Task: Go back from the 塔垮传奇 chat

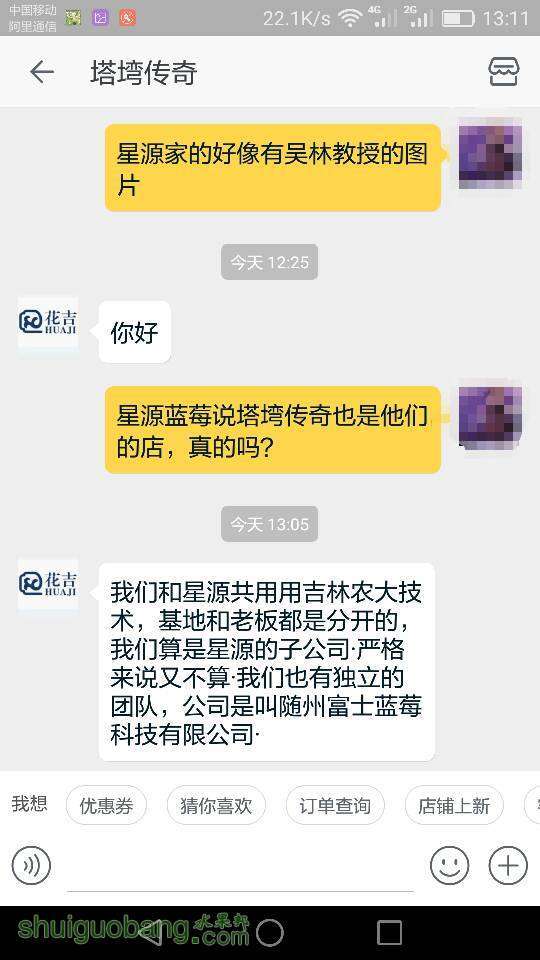Action: pyautogui.click(x=42, y=72)
